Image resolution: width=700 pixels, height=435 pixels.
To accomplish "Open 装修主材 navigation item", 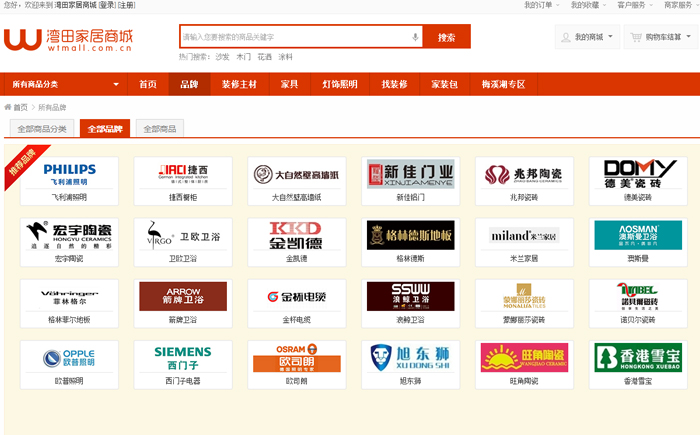I will pos(238,84).
